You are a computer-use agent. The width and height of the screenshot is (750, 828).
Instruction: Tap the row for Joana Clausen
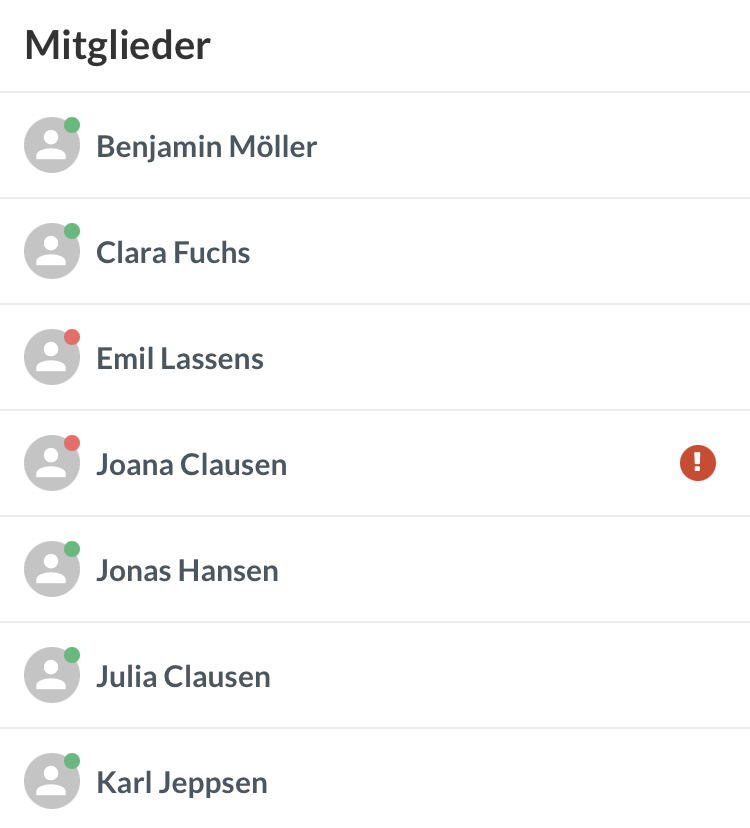click(x=191, y=465)
